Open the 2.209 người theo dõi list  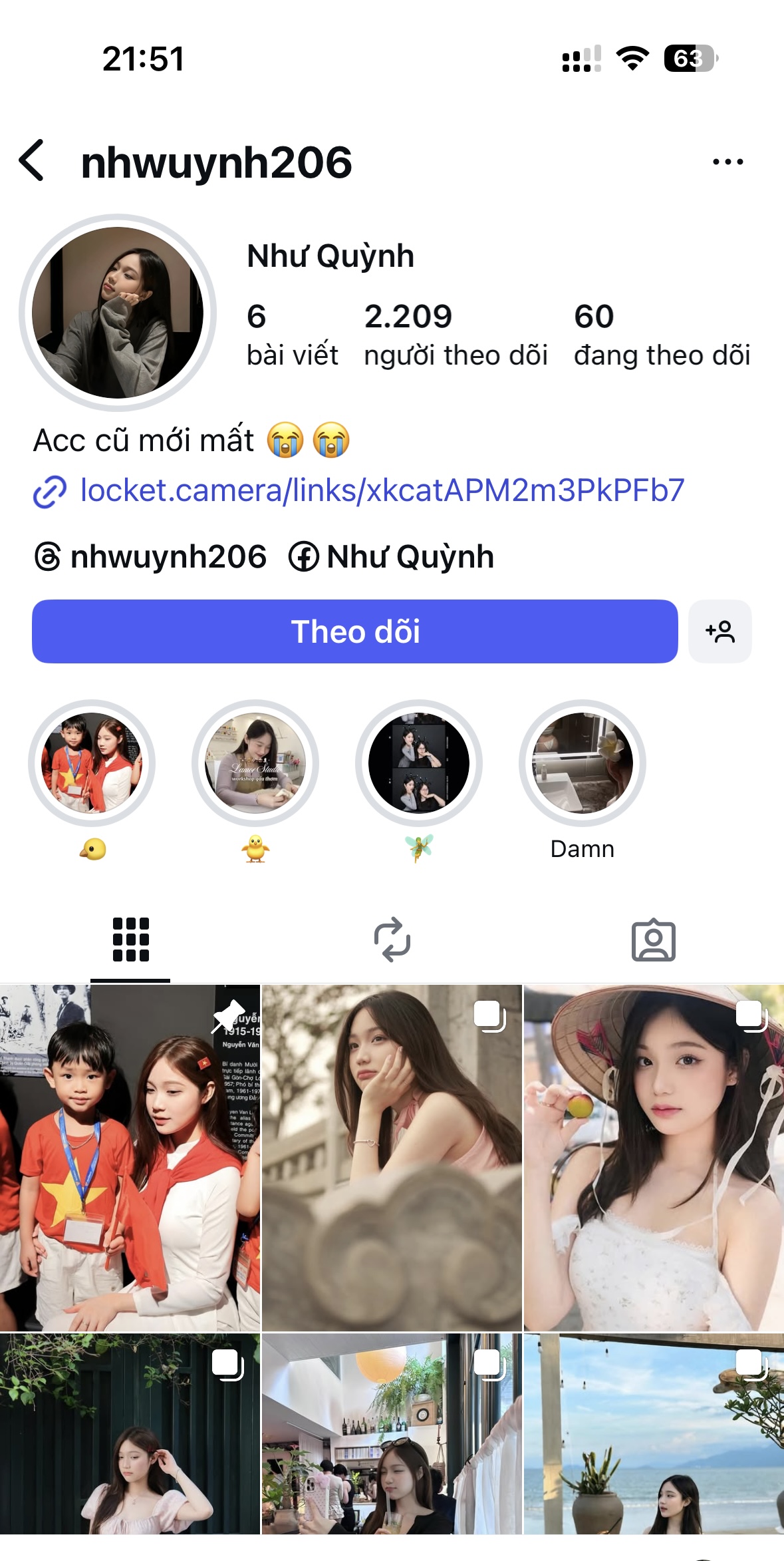[x=456, y=334]
